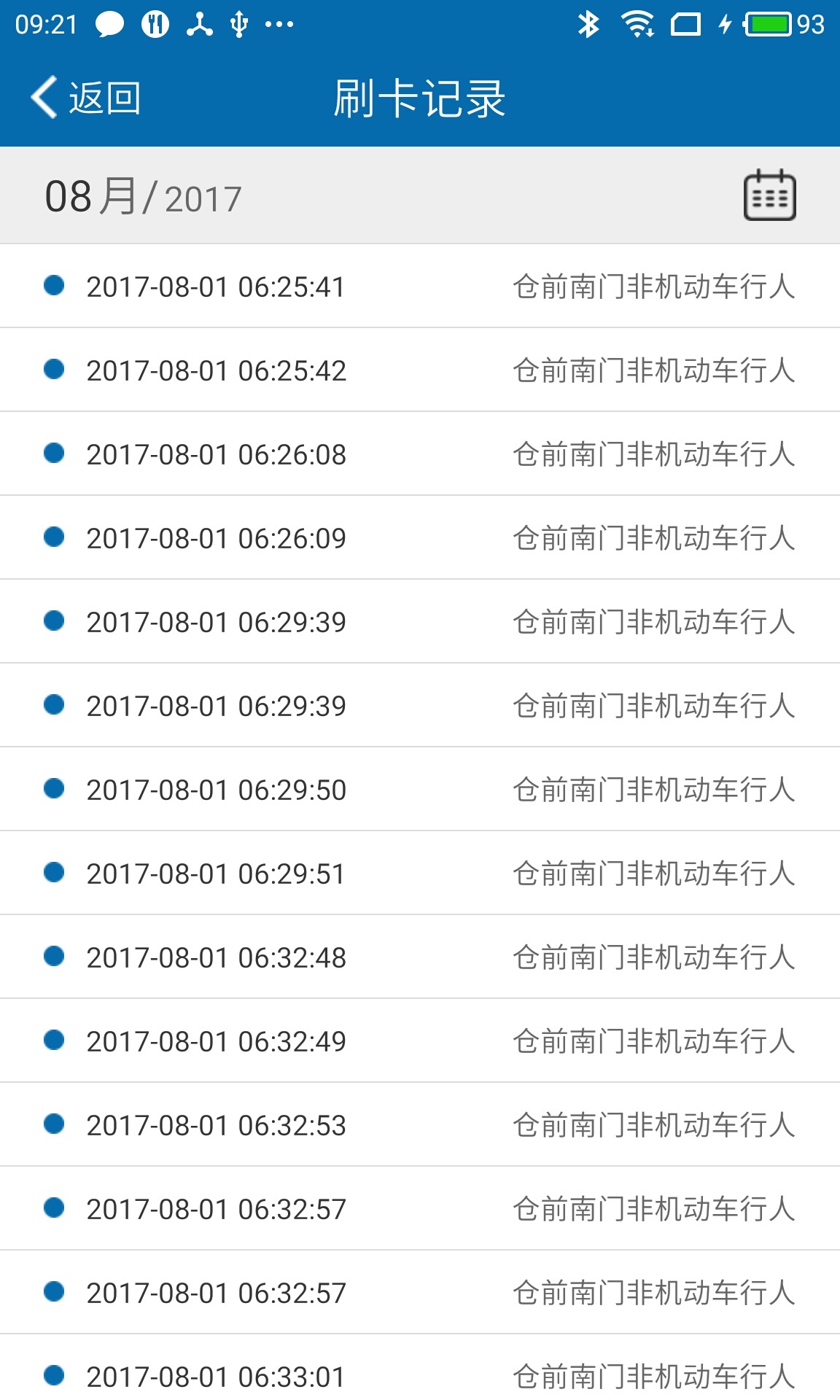Open the 仓前南门非机动车行人 location on first record
Image resolution: width=840 pixels, height=1400 pixels.
653,285
